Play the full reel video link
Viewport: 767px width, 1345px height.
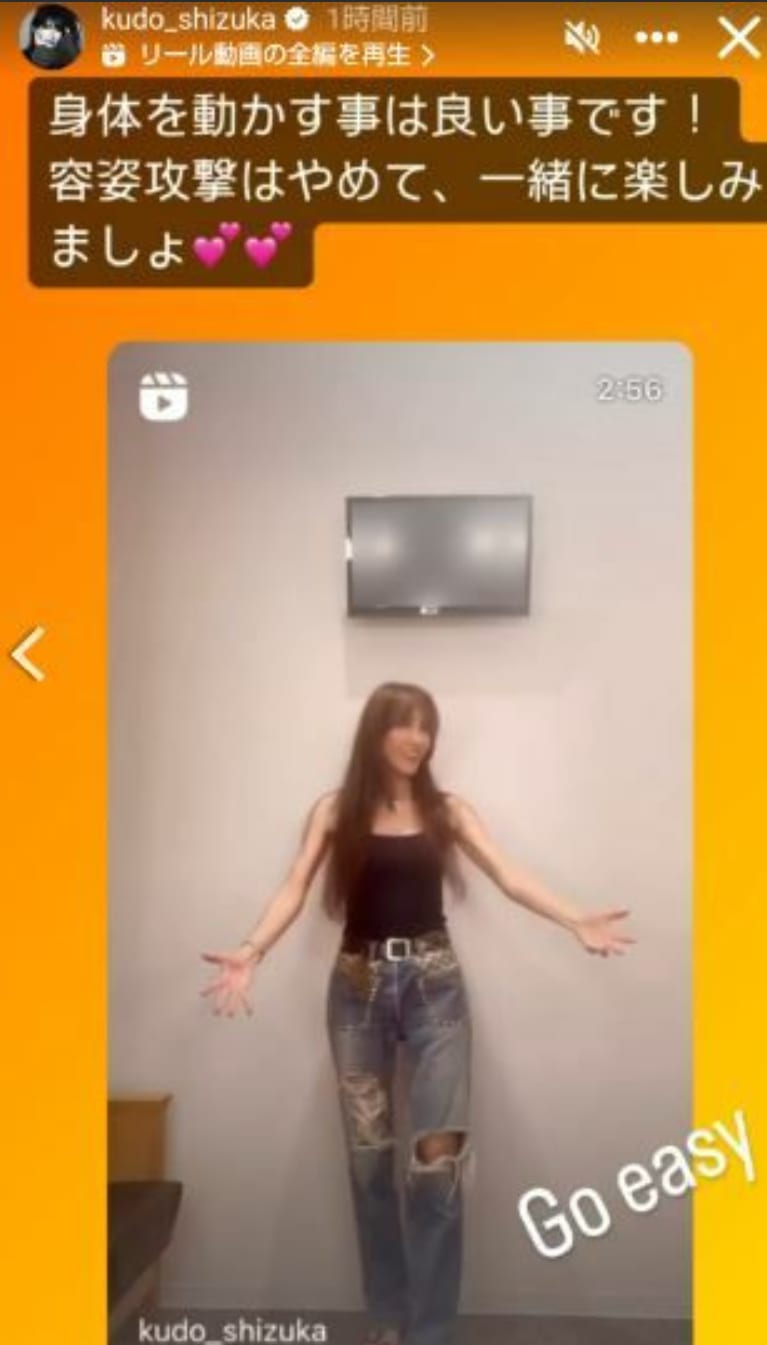tap(268, 55)
